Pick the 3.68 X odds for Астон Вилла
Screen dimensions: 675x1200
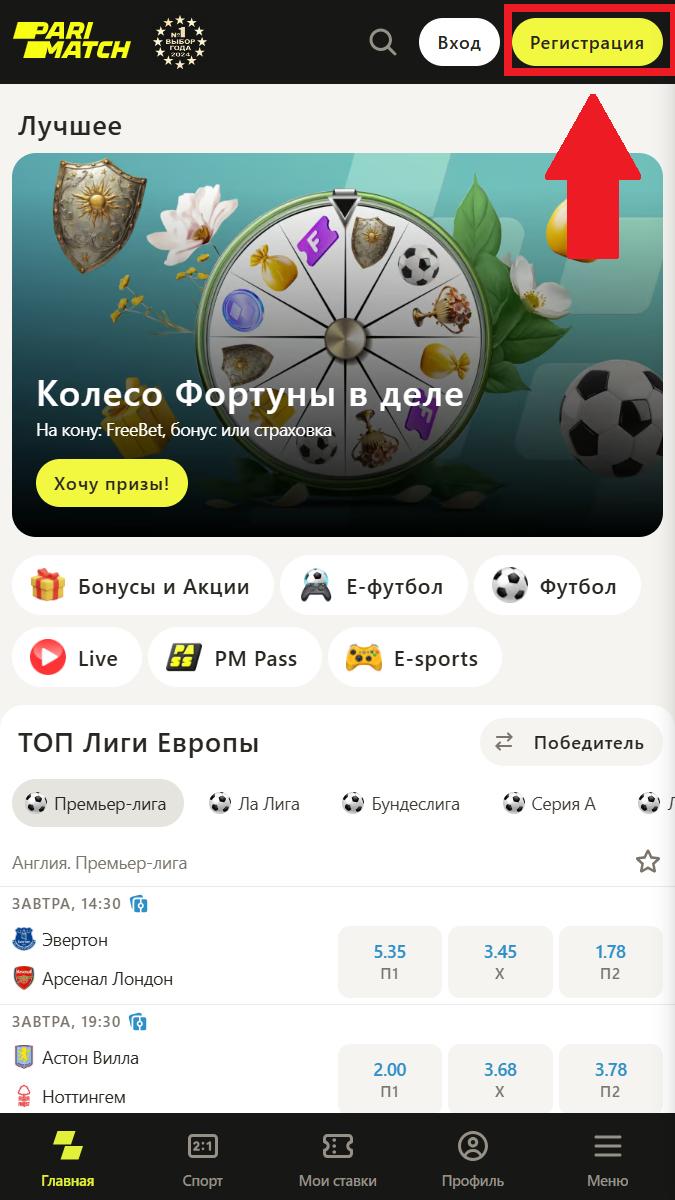(x=500, y=1080)
